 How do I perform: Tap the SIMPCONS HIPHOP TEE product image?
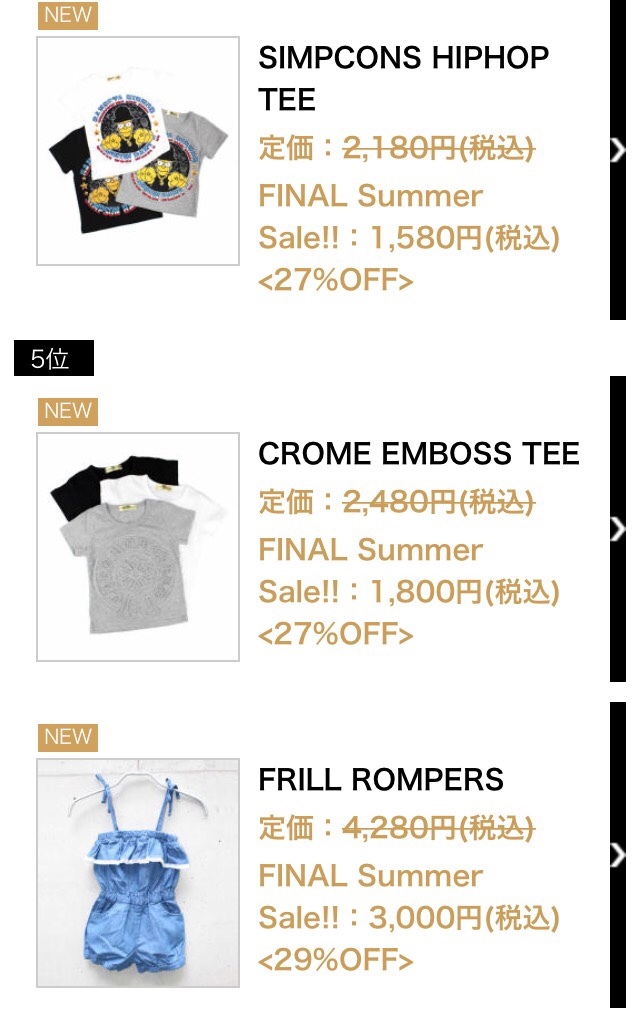pyautogui.click(x=138, y=151)
